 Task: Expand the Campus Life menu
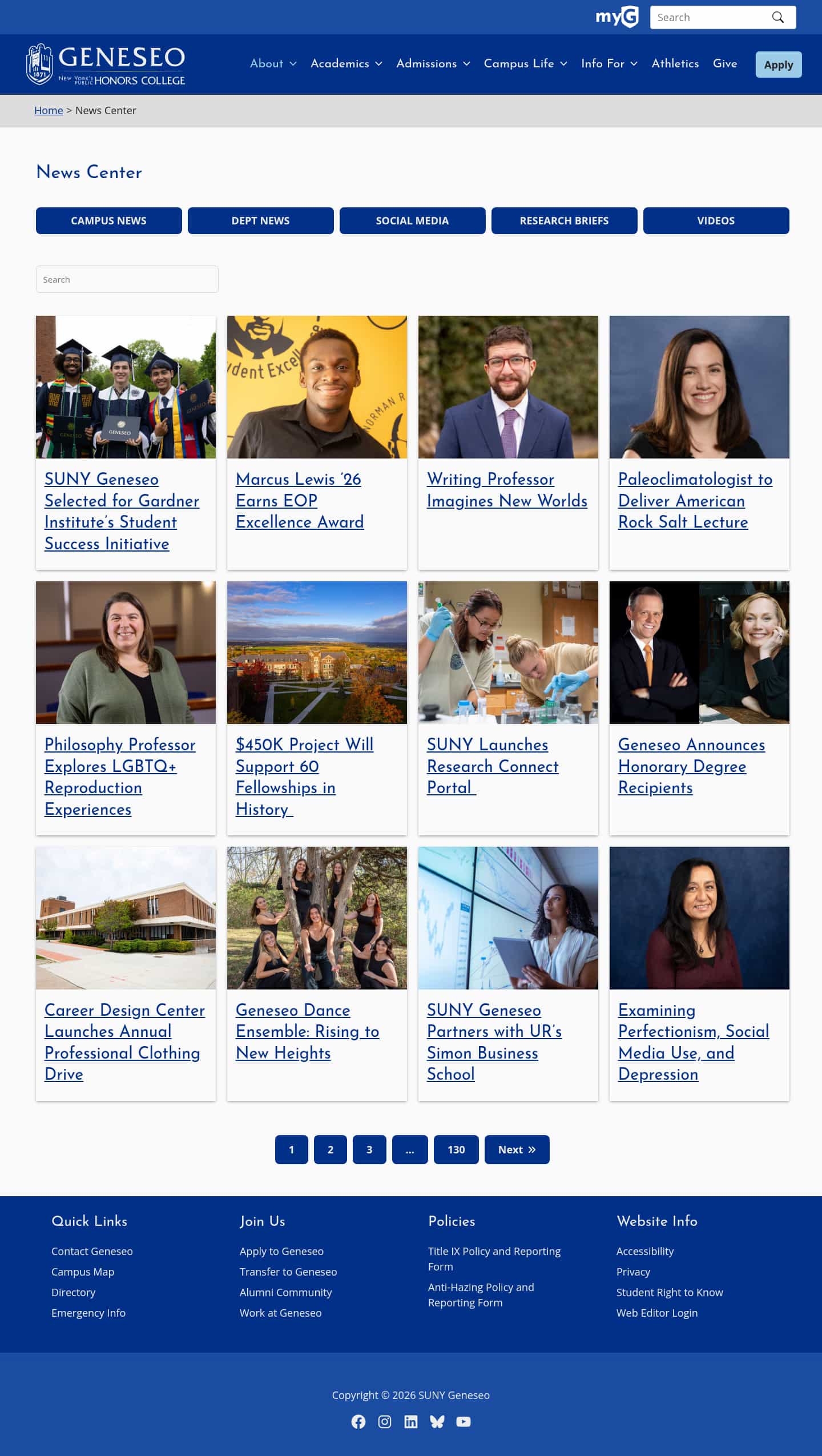525,64
